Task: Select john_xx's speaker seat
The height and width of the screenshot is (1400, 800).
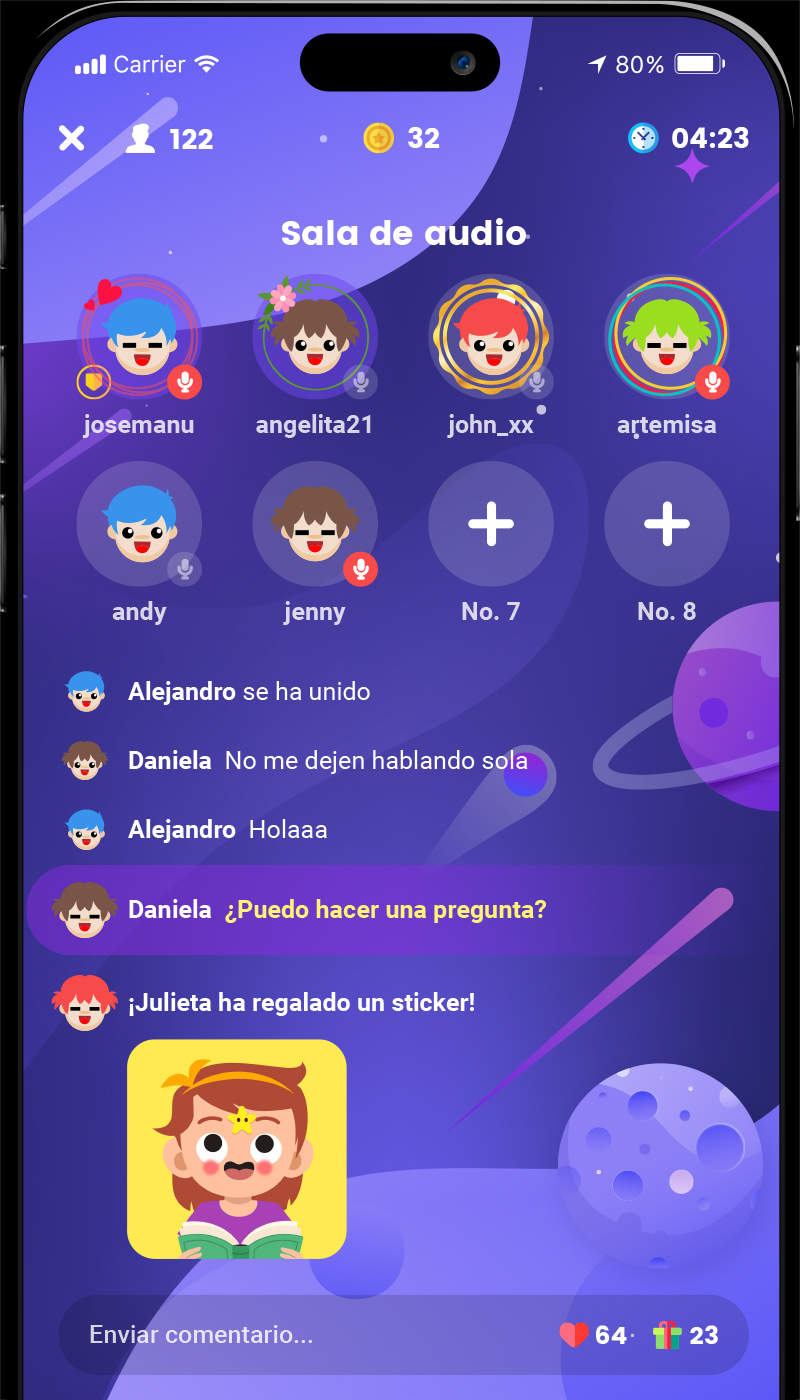Action: click(x=491, y=338)
